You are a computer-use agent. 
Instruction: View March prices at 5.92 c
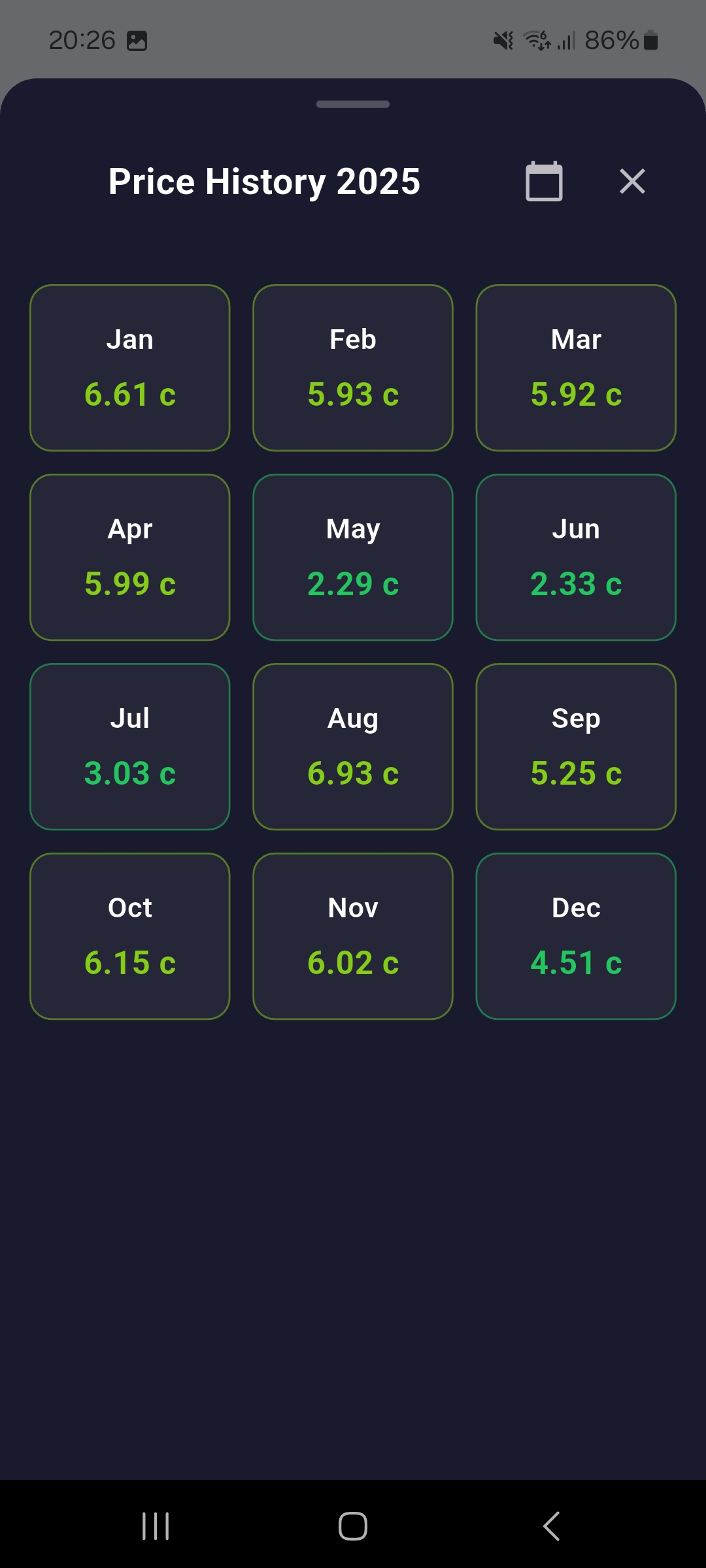tap(576, 368)
